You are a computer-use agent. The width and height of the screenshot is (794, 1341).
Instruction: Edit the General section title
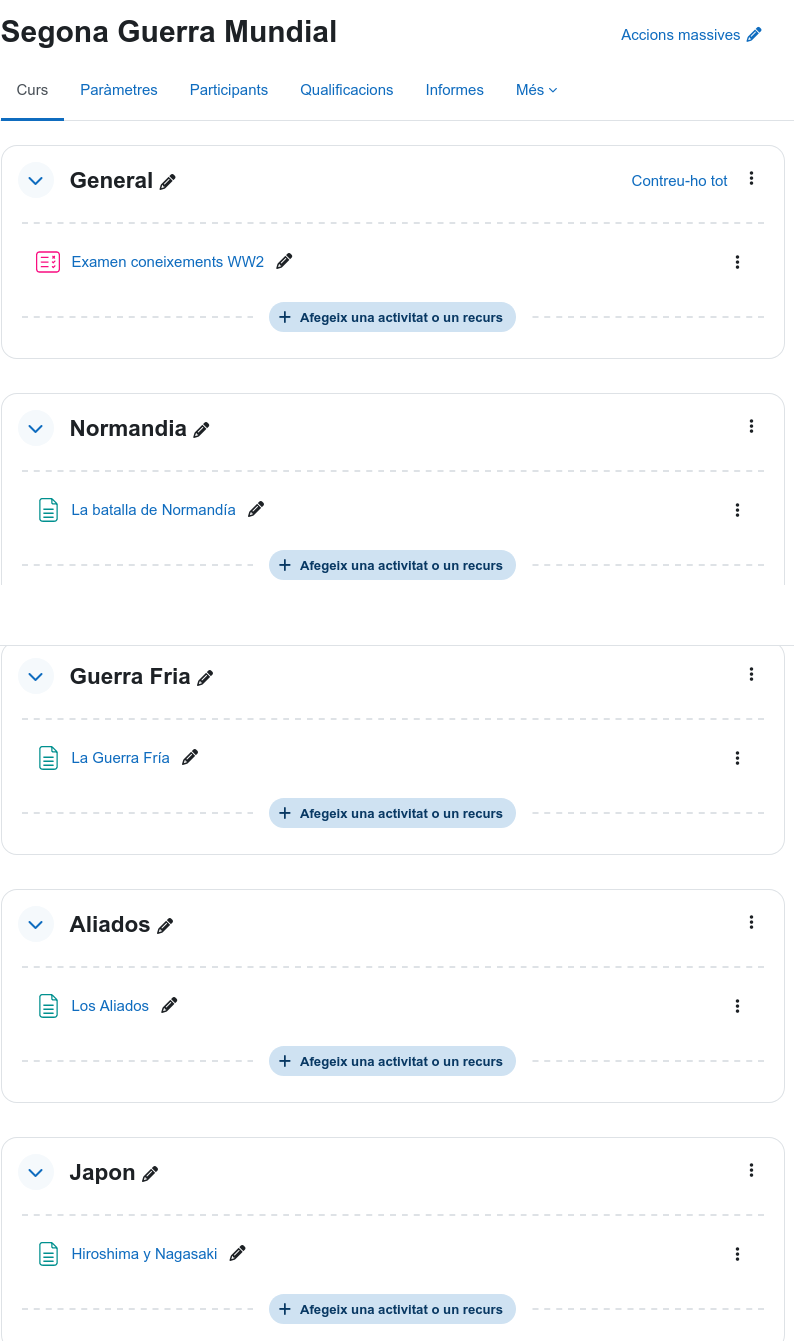(x=168, y=182)
